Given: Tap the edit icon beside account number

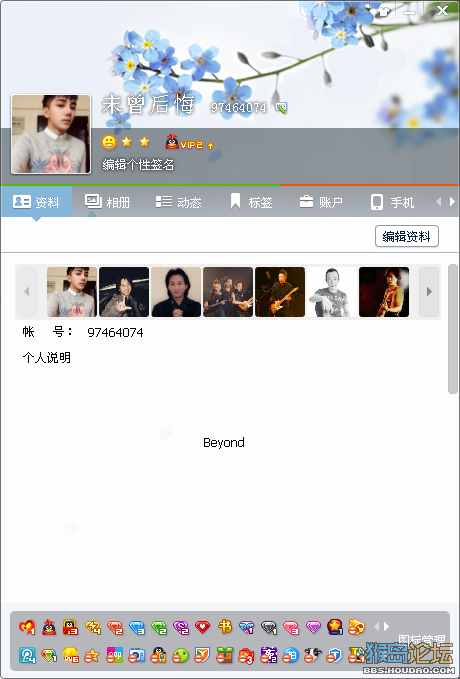Looking at the screenshot, I should 281,108.
